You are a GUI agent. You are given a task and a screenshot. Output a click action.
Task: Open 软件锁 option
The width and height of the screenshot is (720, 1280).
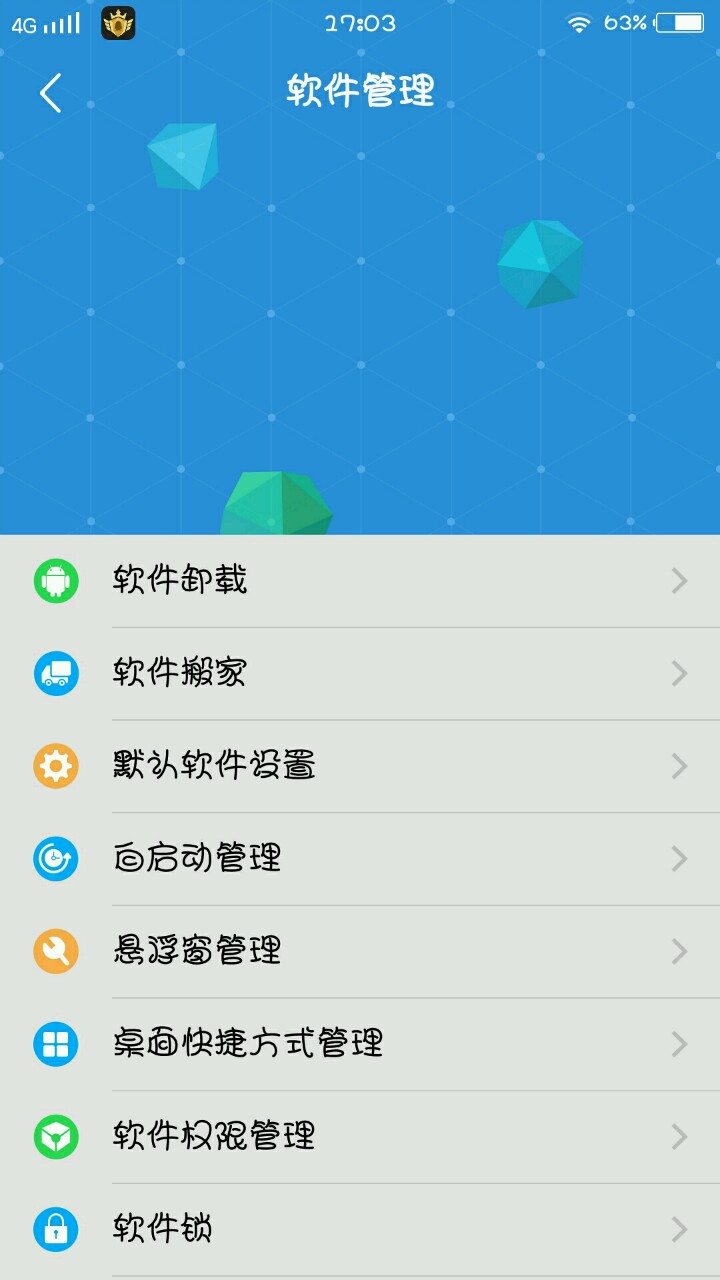360,1229
